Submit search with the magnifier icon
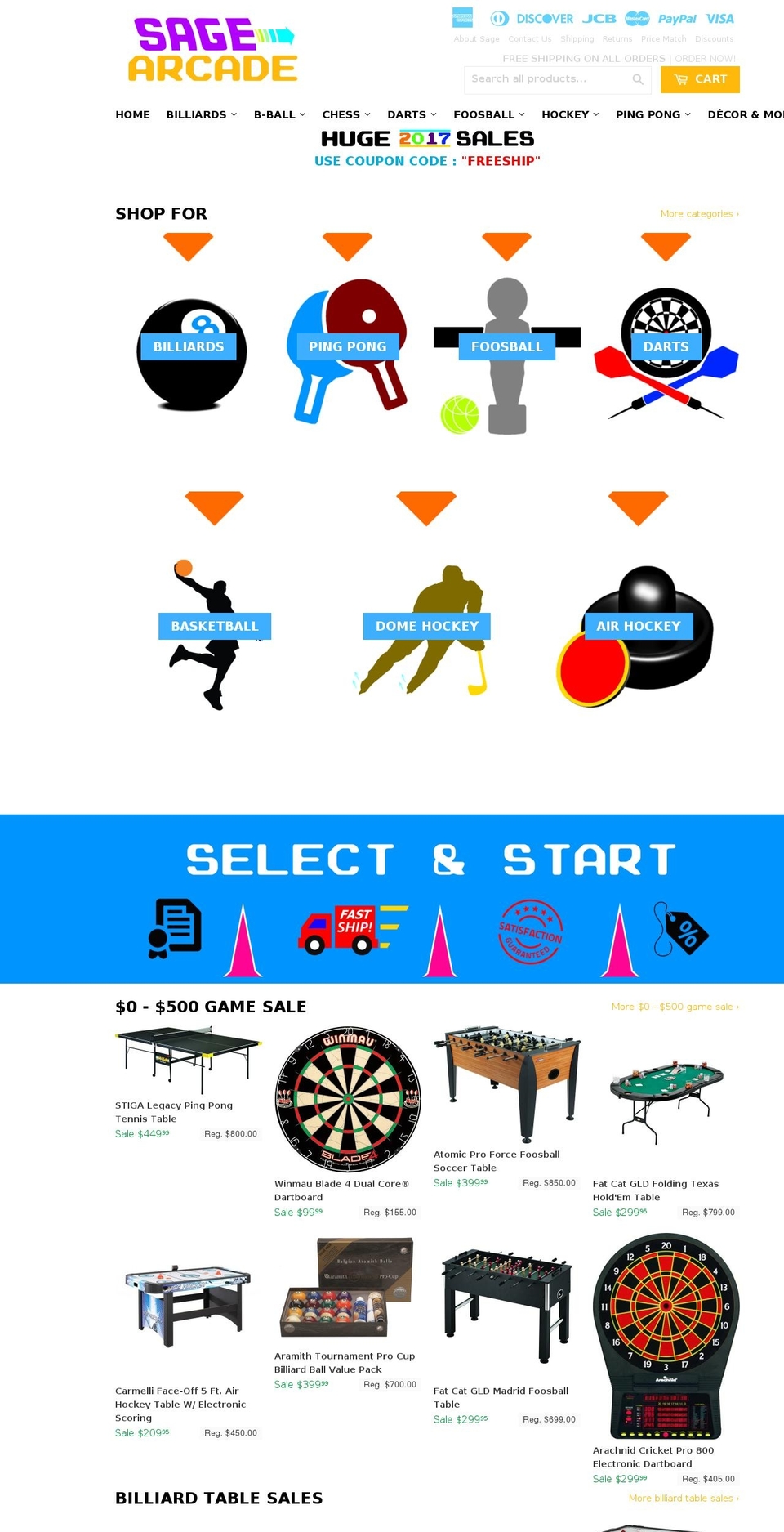Viewport: 784px width, 1532px height. tap(638, 79)
